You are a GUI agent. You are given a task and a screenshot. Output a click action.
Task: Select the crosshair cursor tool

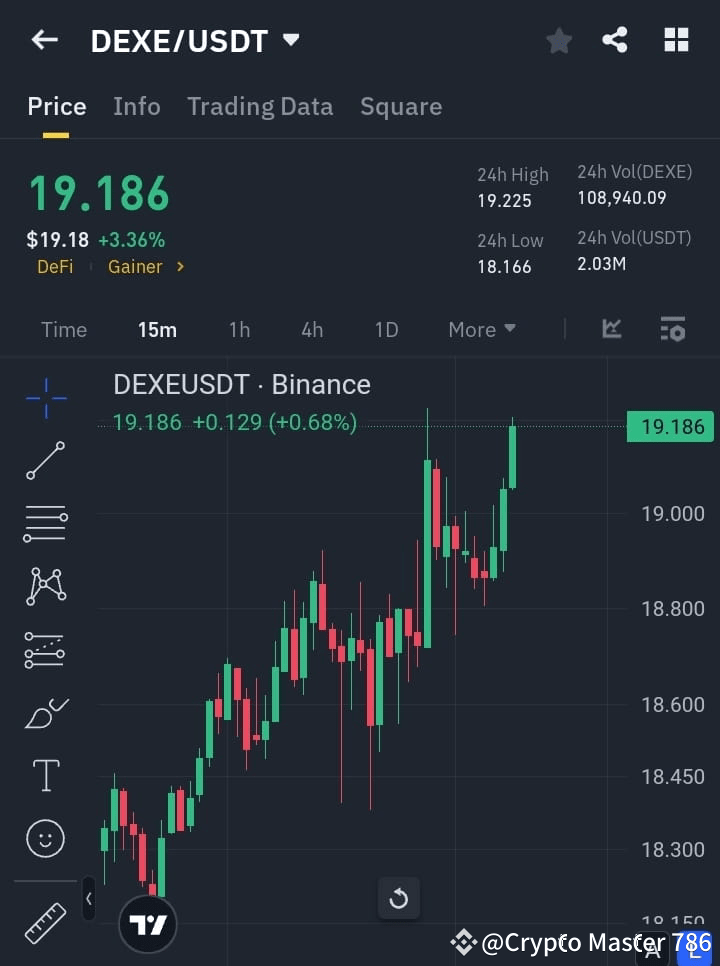pyautogui.click(x=45, y=399)
